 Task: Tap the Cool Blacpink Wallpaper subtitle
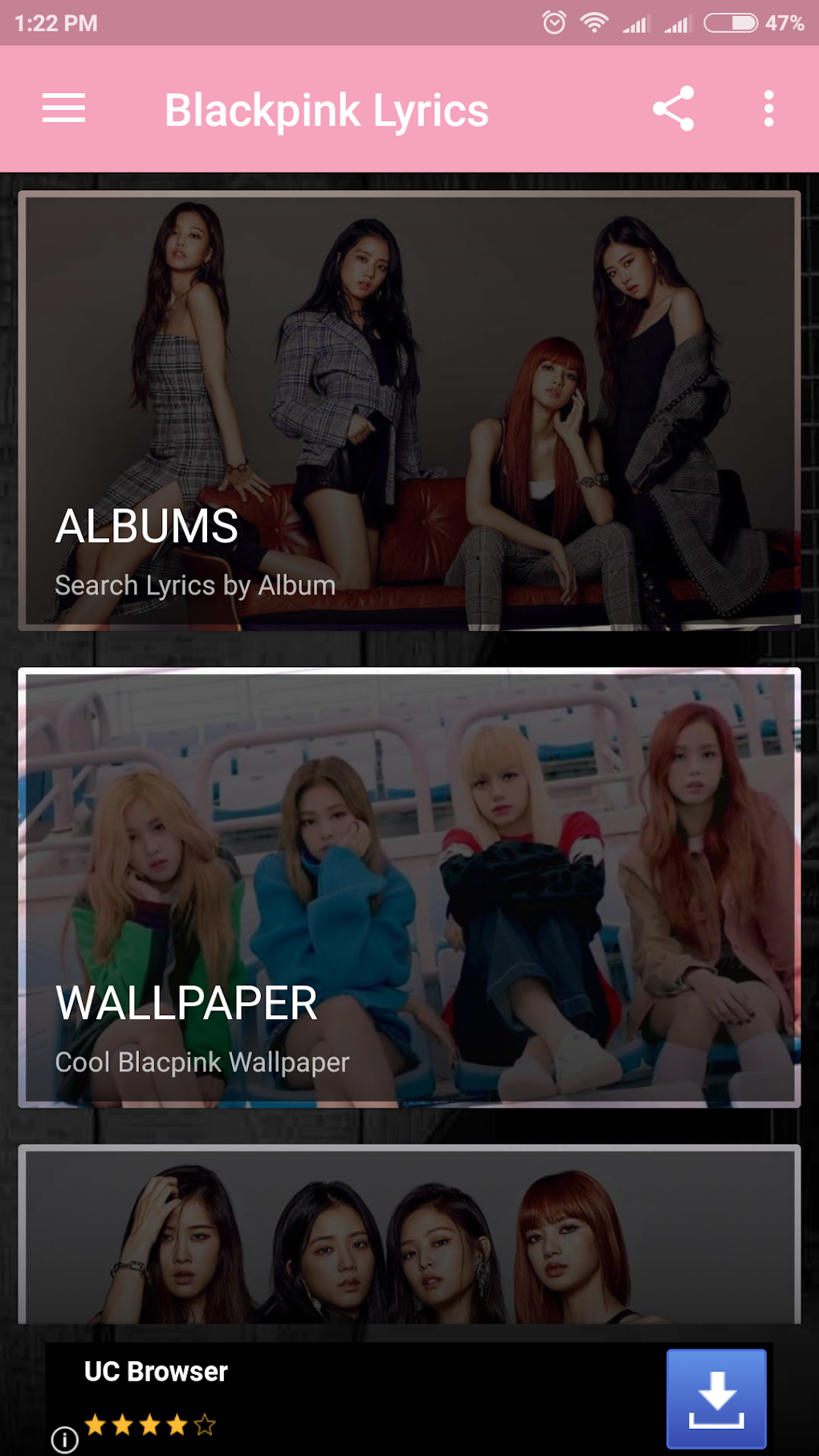tap(202, 1062)
